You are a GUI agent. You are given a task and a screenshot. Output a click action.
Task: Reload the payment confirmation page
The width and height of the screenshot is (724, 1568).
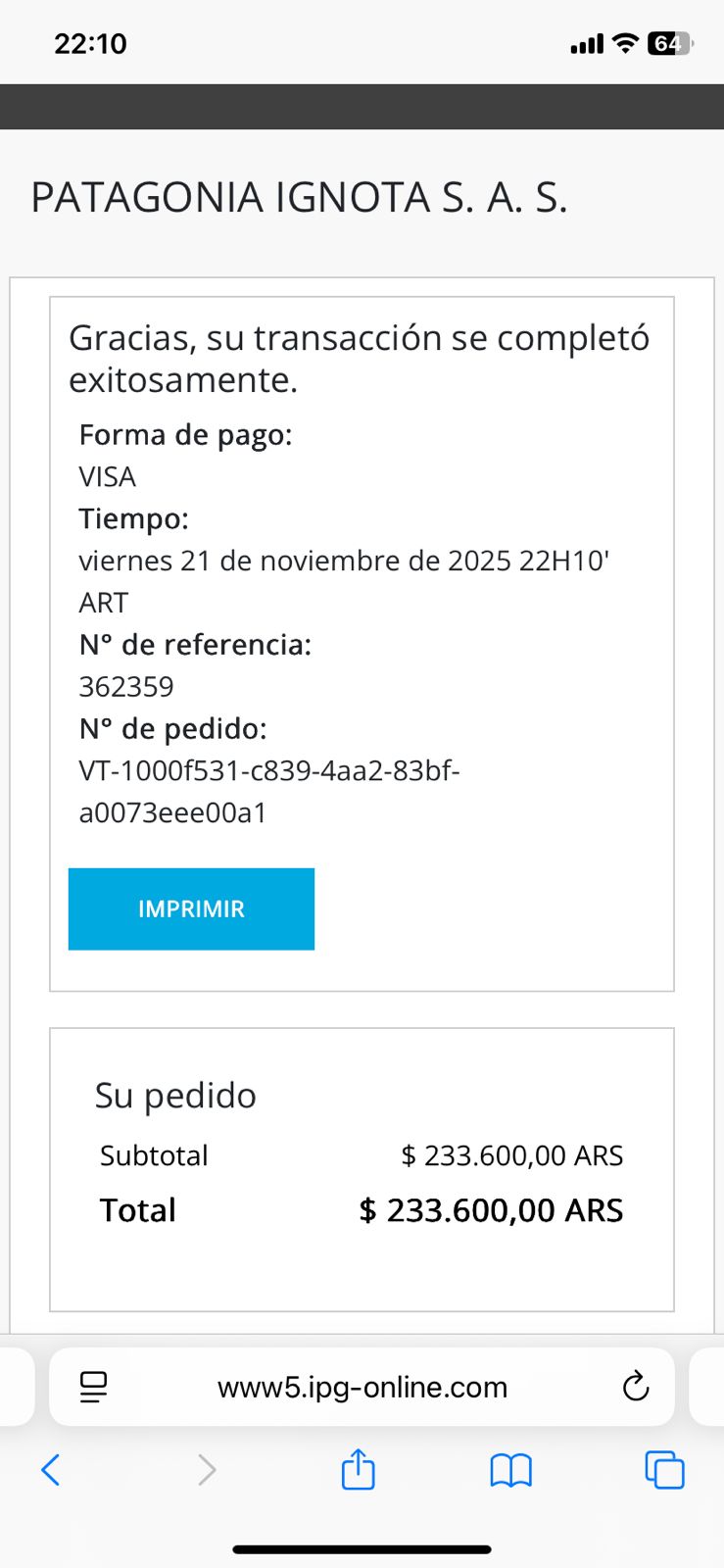click(x=636, y=1387)
